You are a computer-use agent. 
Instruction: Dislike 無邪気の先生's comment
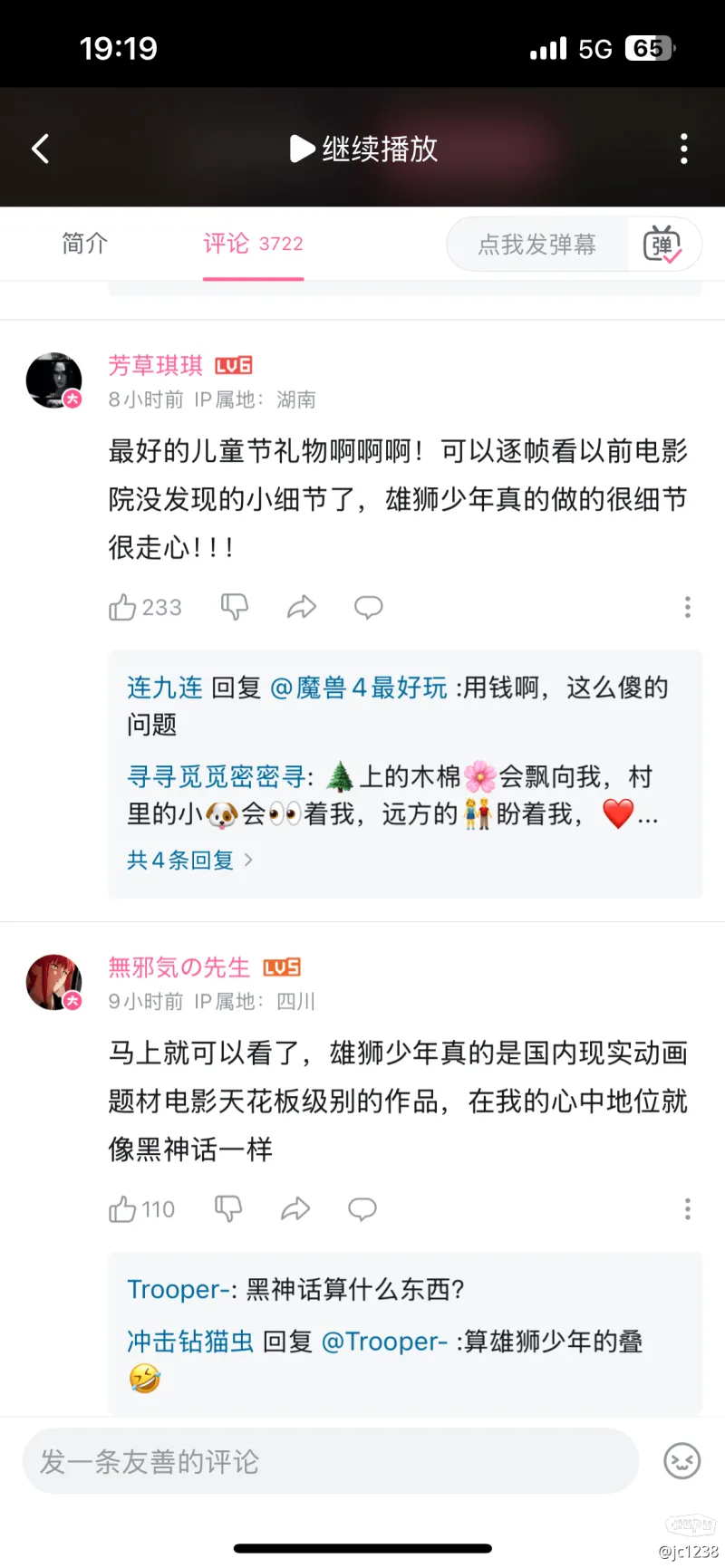click(228, 1209)
